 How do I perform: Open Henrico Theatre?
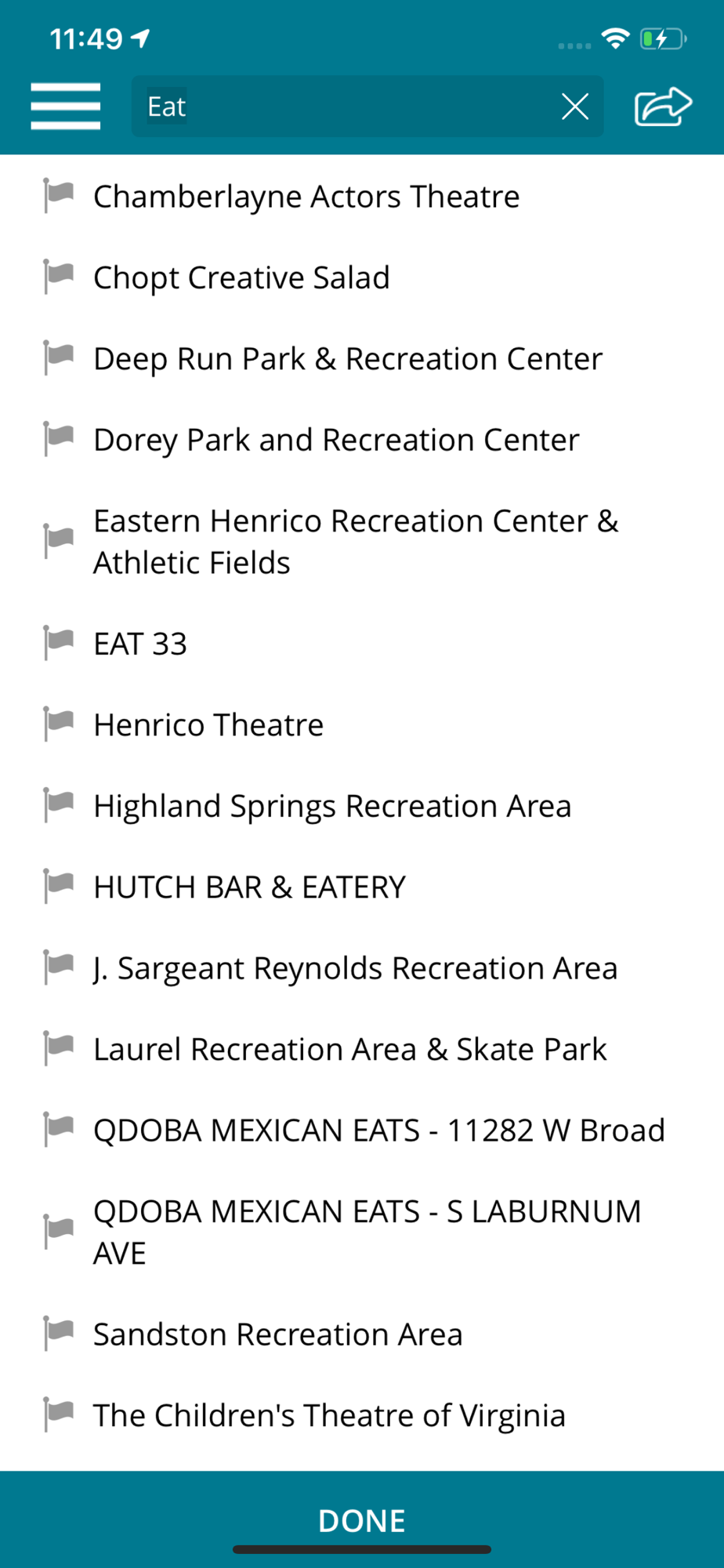click(362, 724)
